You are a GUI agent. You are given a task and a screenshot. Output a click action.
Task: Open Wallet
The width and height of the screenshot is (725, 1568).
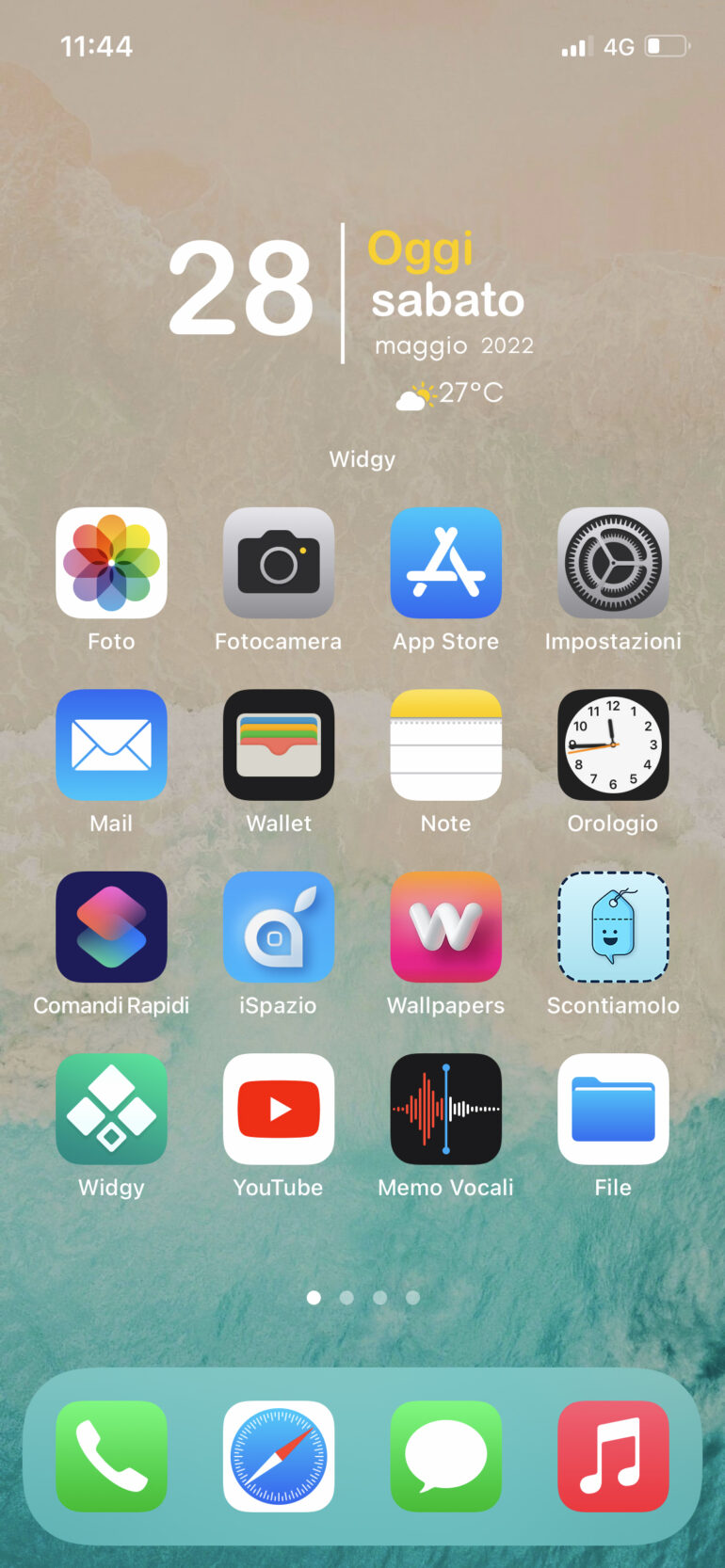[x=279, y=744]
